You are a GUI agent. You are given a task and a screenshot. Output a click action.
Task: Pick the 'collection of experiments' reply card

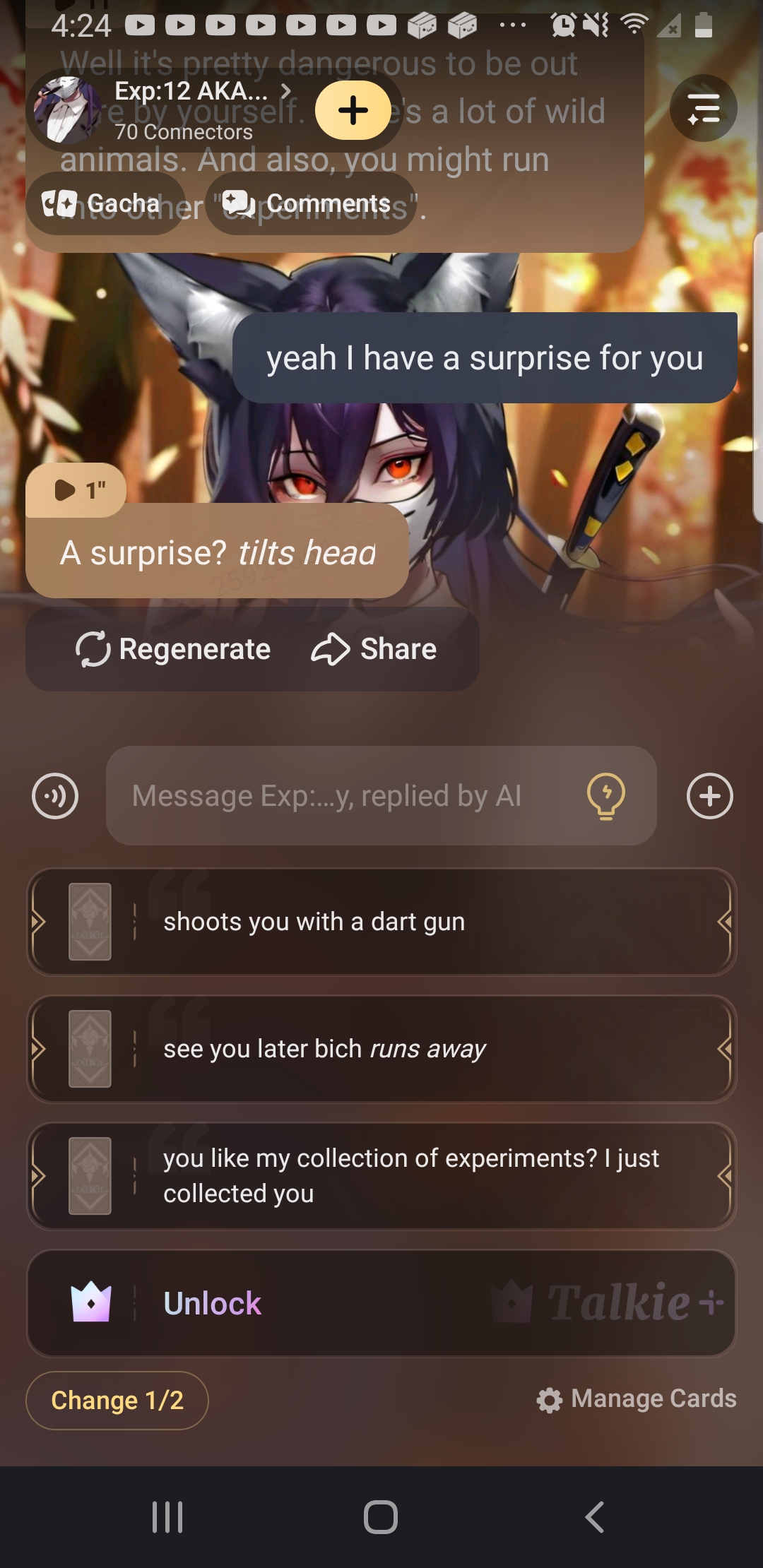click(x=381, y=1176)
